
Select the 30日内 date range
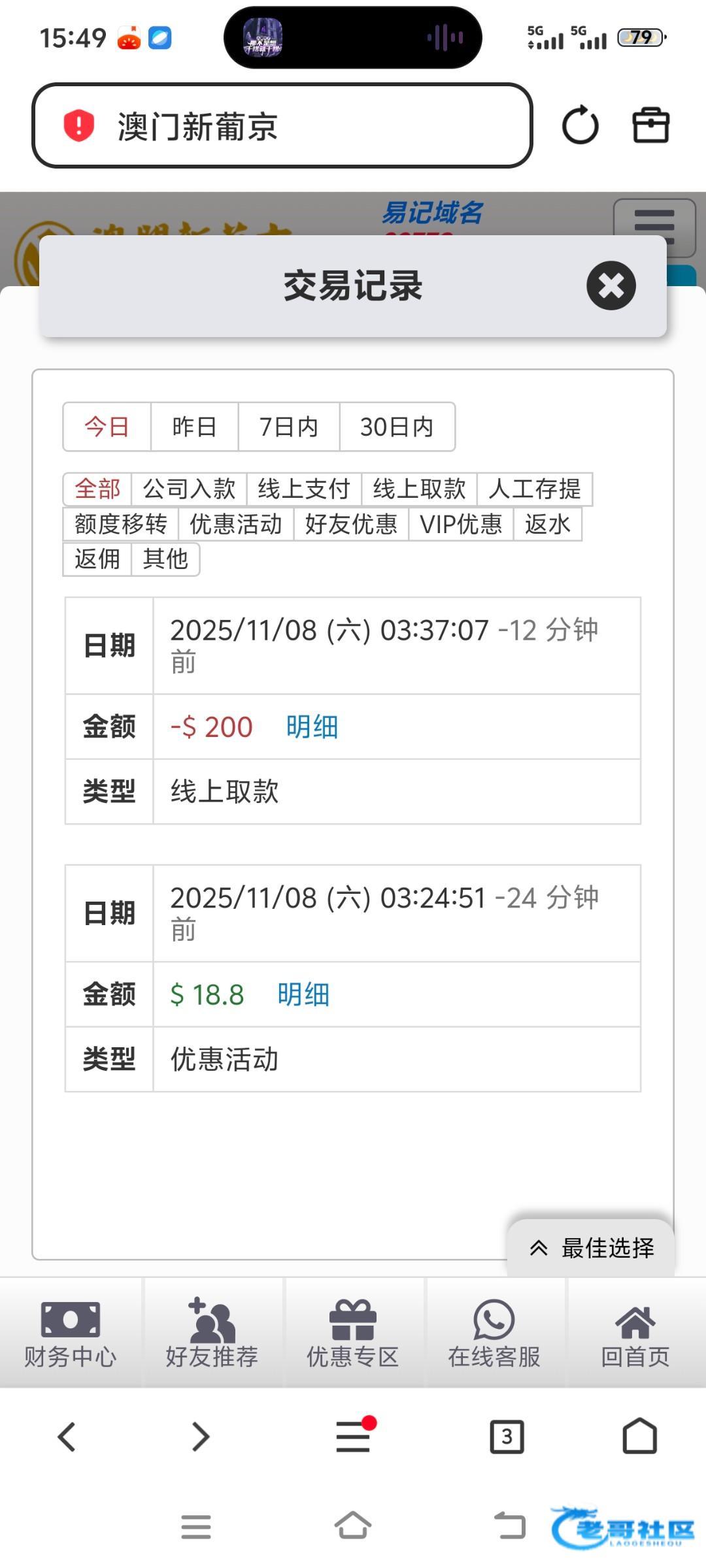pyautogui.click(x=397, y=427)
